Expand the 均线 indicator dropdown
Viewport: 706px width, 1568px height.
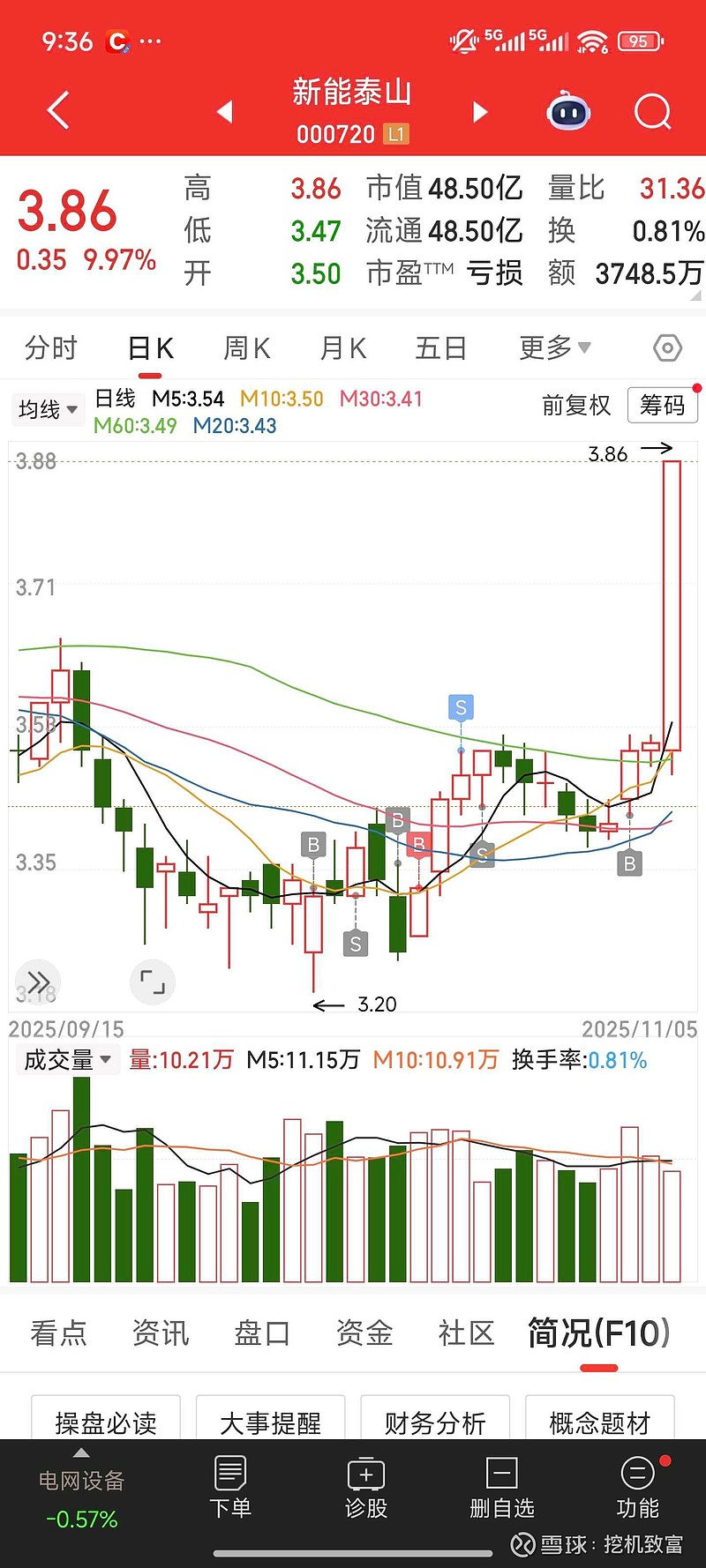point(49,409)
